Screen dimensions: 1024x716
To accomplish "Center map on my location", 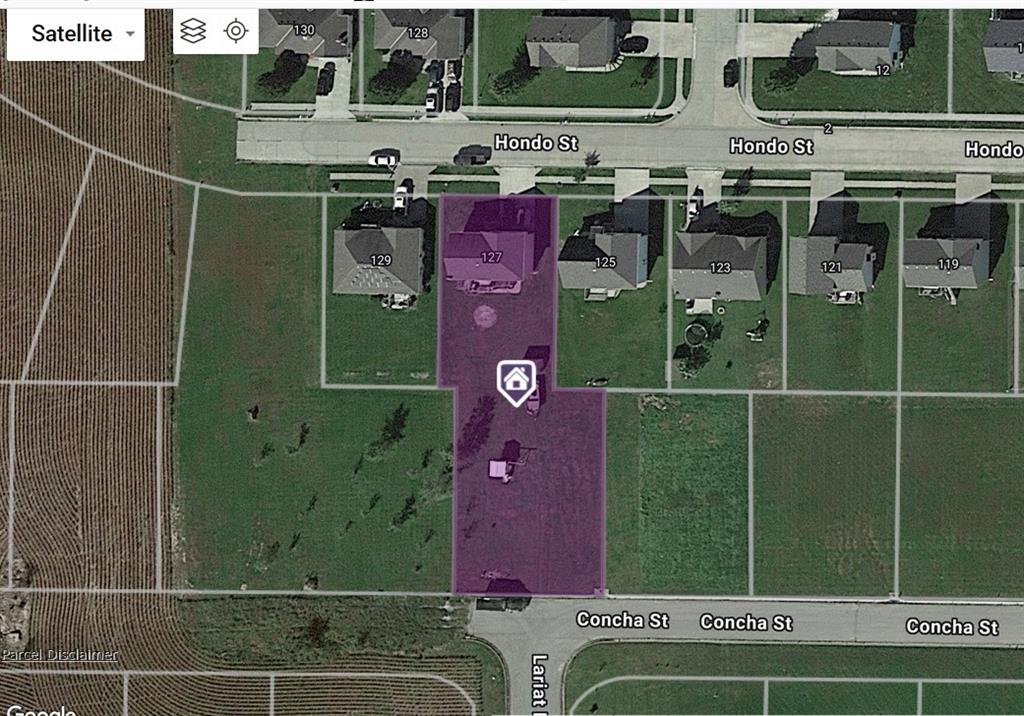I will [x=236, y=32].
